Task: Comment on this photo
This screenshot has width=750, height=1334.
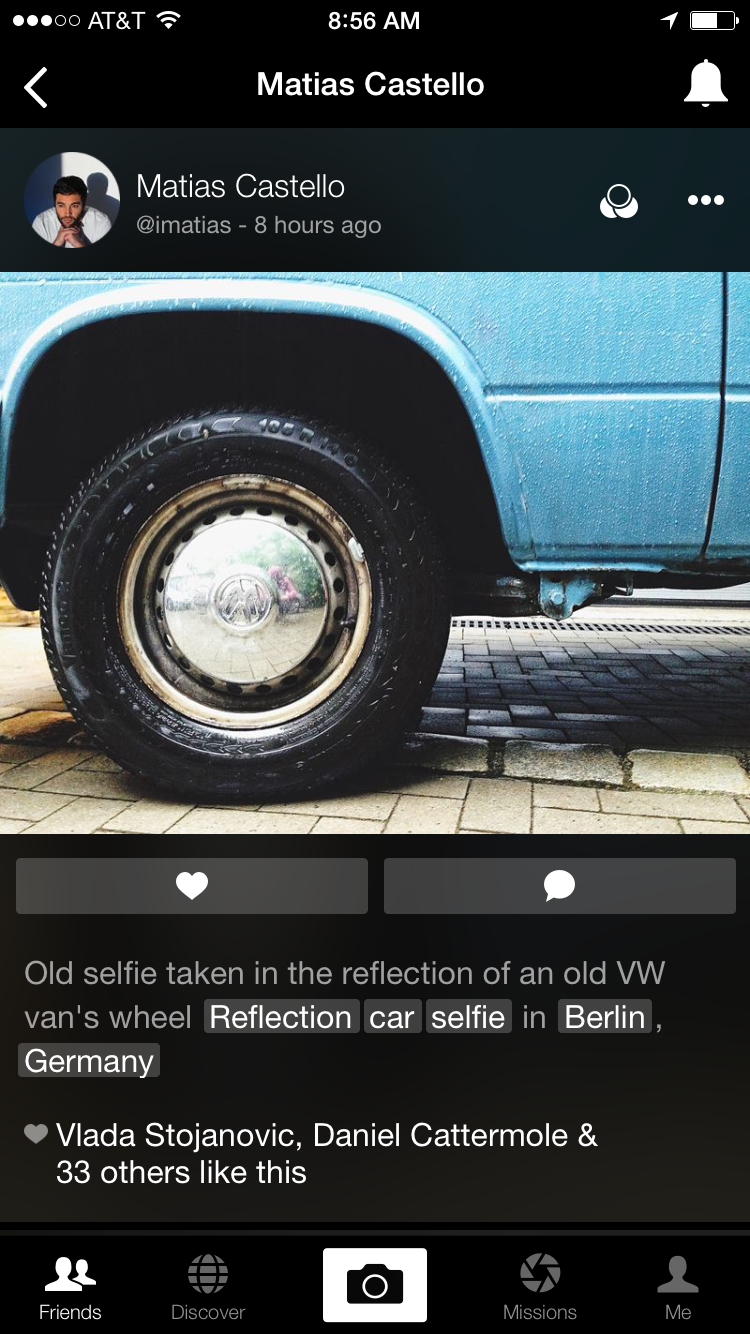Action: coord(560,886)
